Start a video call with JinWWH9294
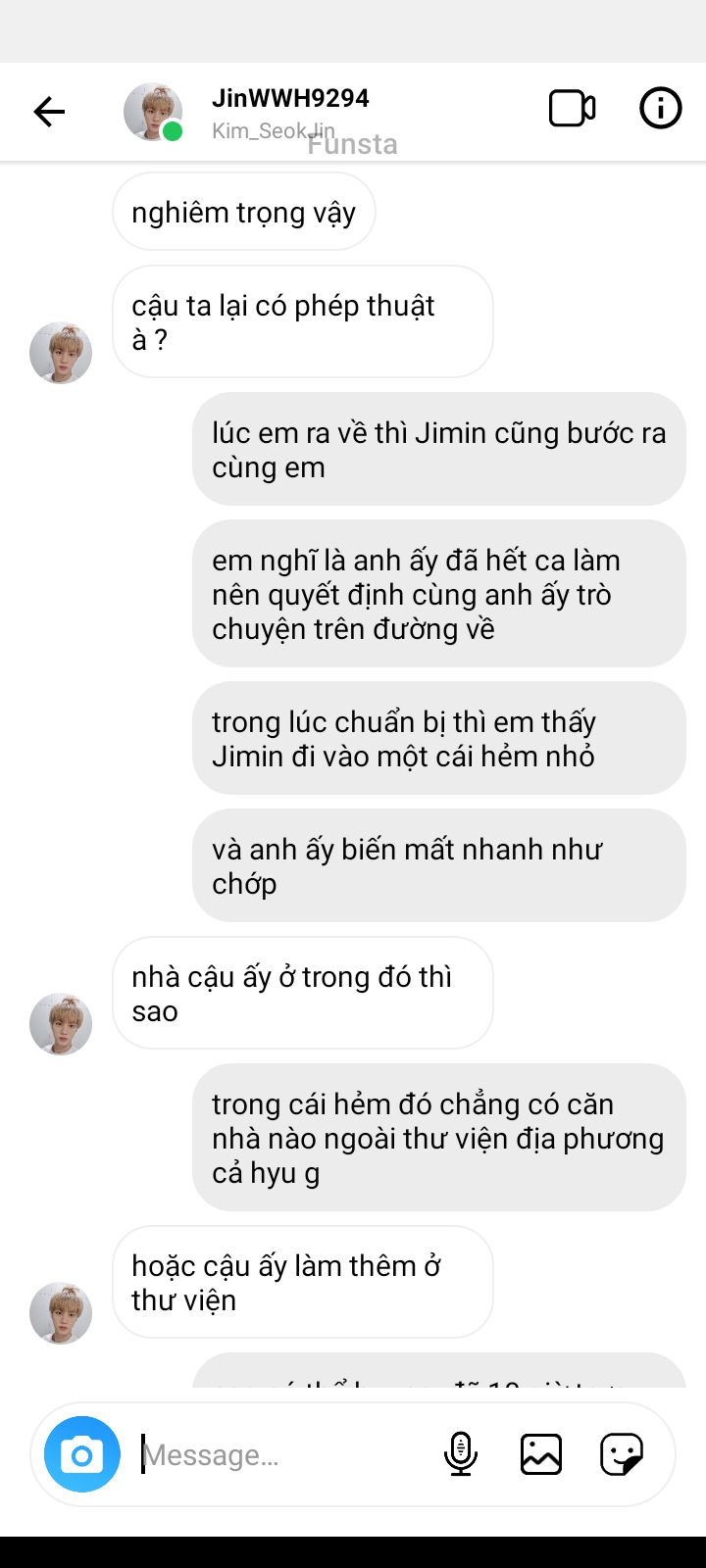Viewport: 706px width, 1568px height. pyautogui.click(x=572, y=109)
